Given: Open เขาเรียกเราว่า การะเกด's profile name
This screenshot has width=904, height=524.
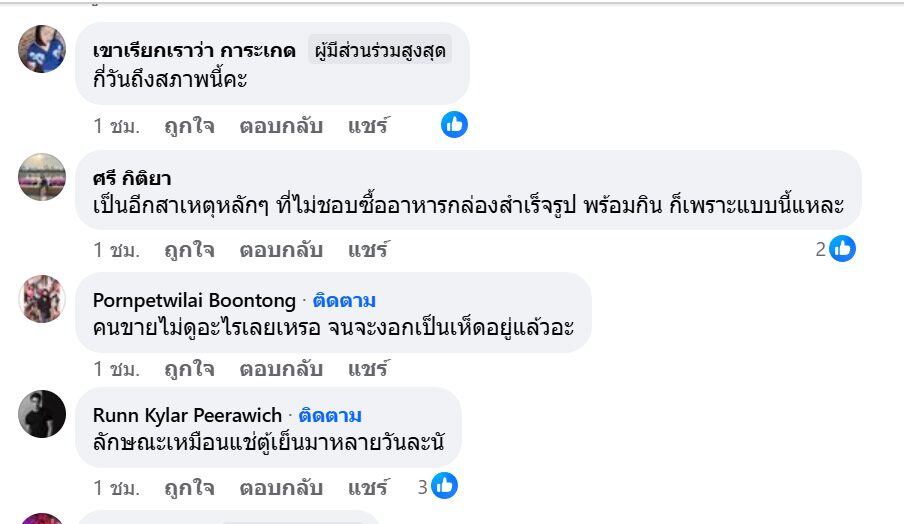Looking at the screenshot, I should click(194, 51).
